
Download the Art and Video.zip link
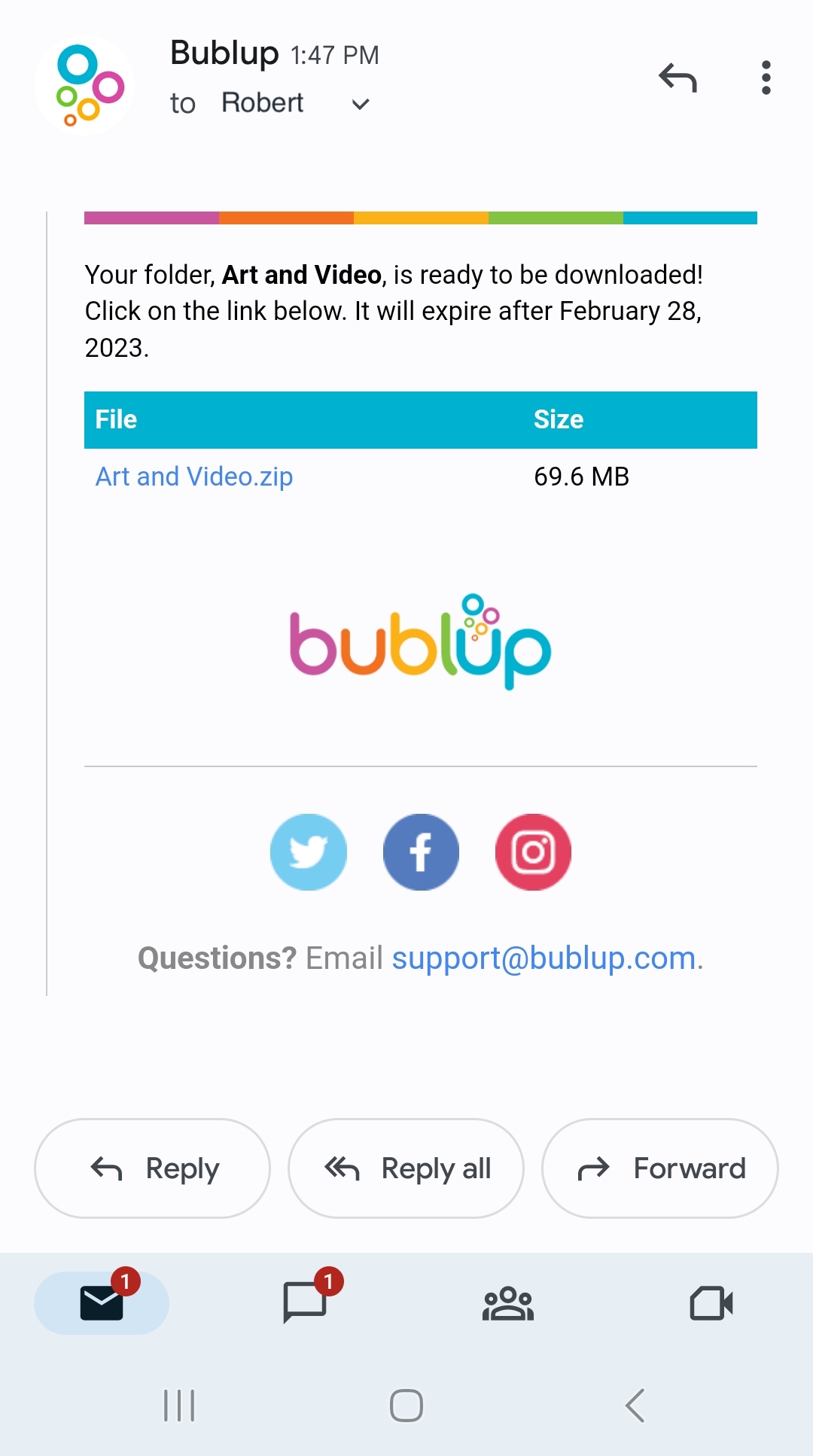pos(193,477)
